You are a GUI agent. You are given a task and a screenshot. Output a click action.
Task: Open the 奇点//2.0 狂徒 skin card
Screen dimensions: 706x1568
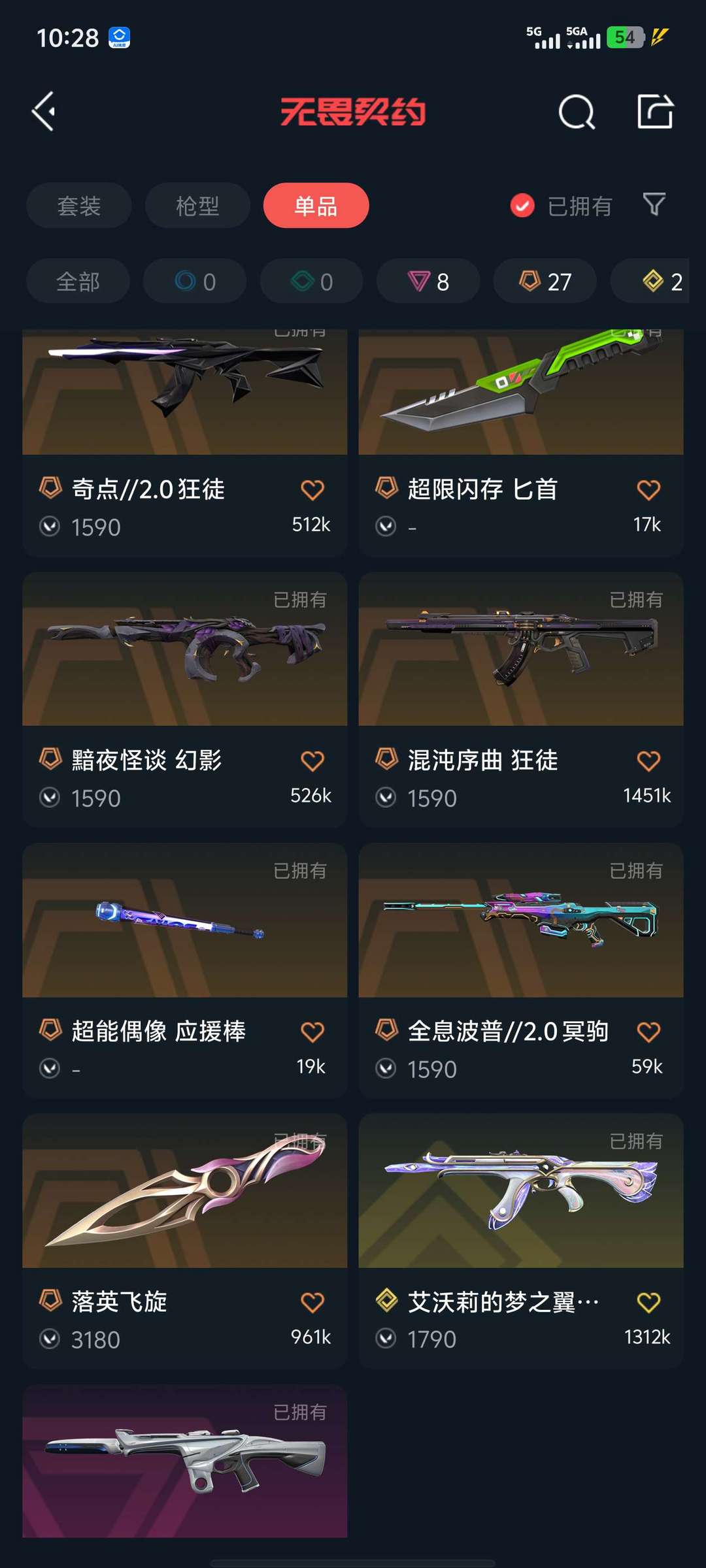tap(184, 443)
